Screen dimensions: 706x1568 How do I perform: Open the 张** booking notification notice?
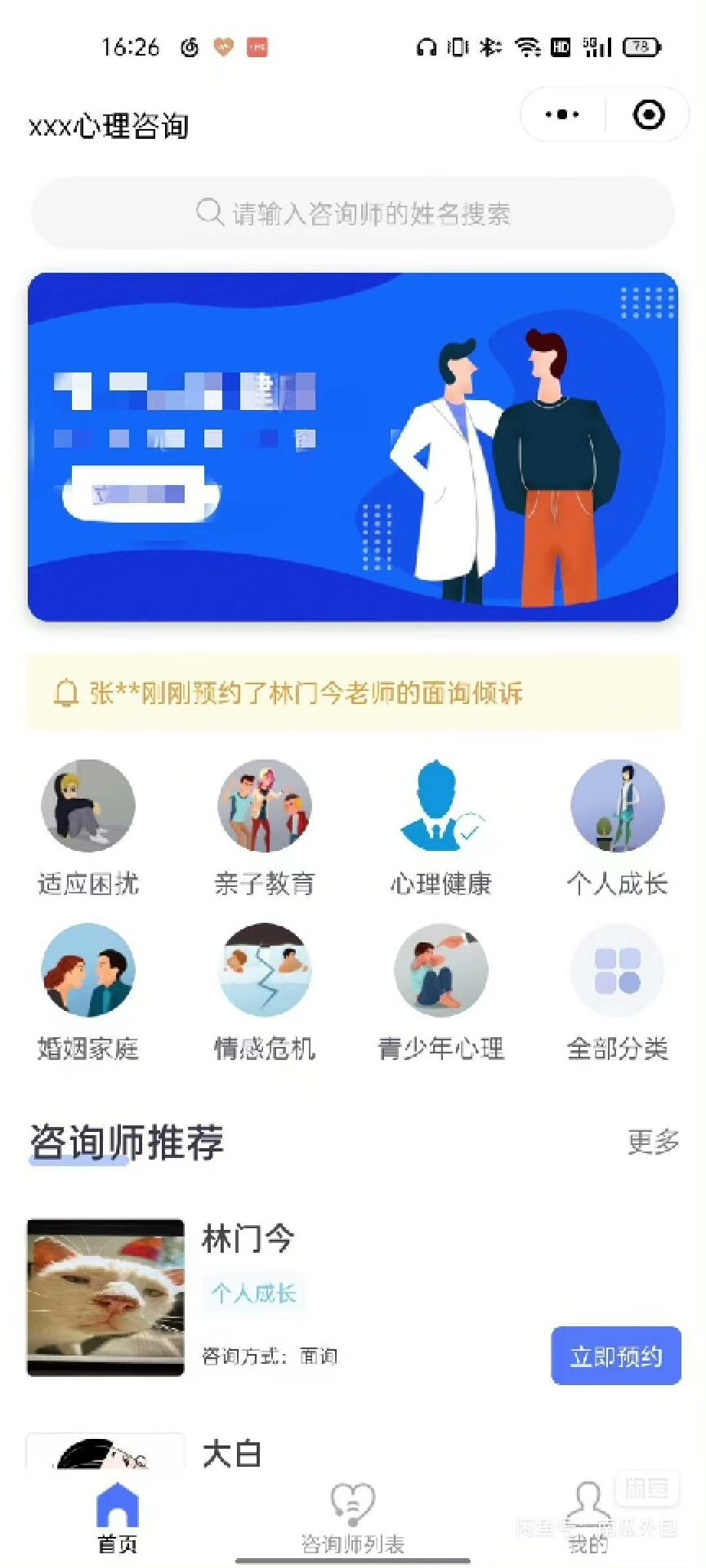353,693
